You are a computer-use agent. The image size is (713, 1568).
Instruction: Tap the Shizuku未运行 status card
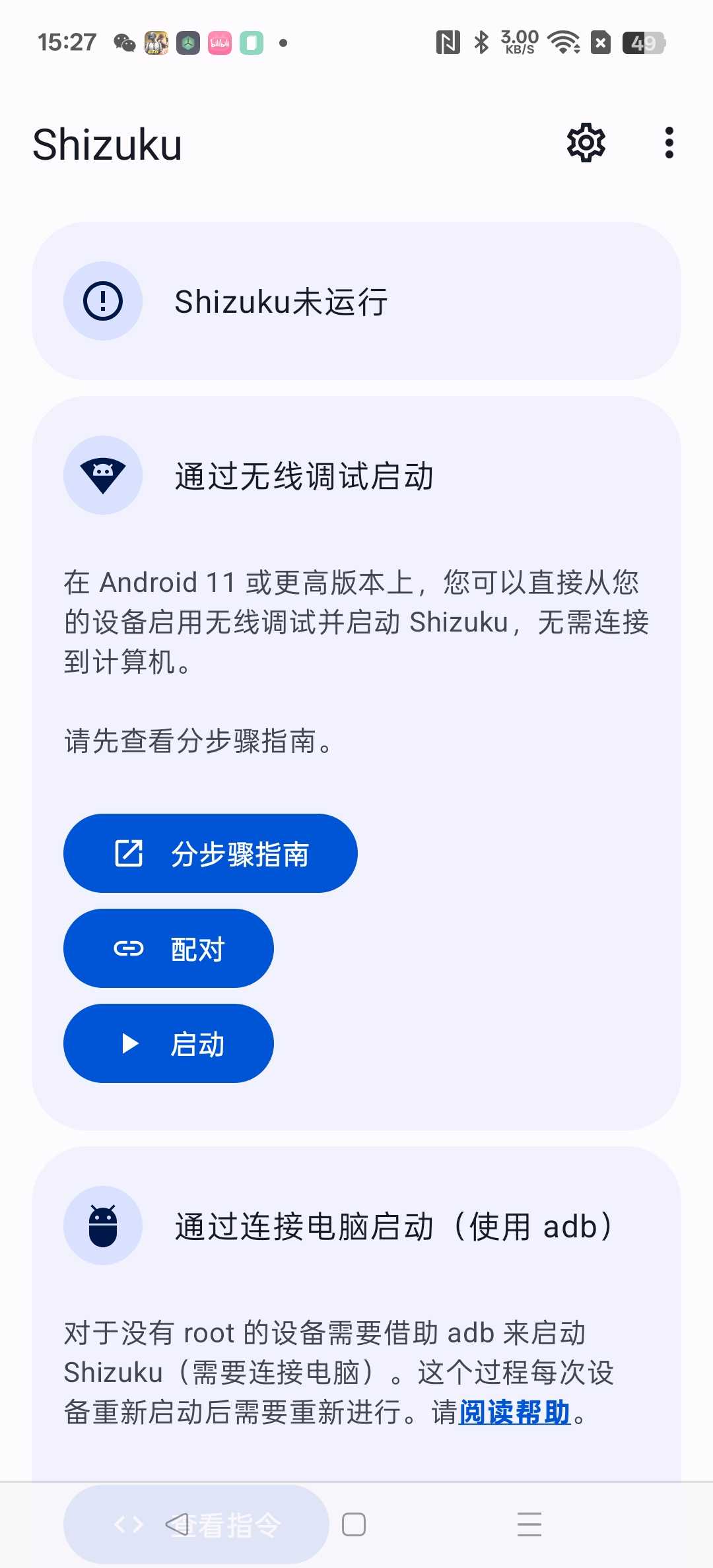(x=356, y=301)
